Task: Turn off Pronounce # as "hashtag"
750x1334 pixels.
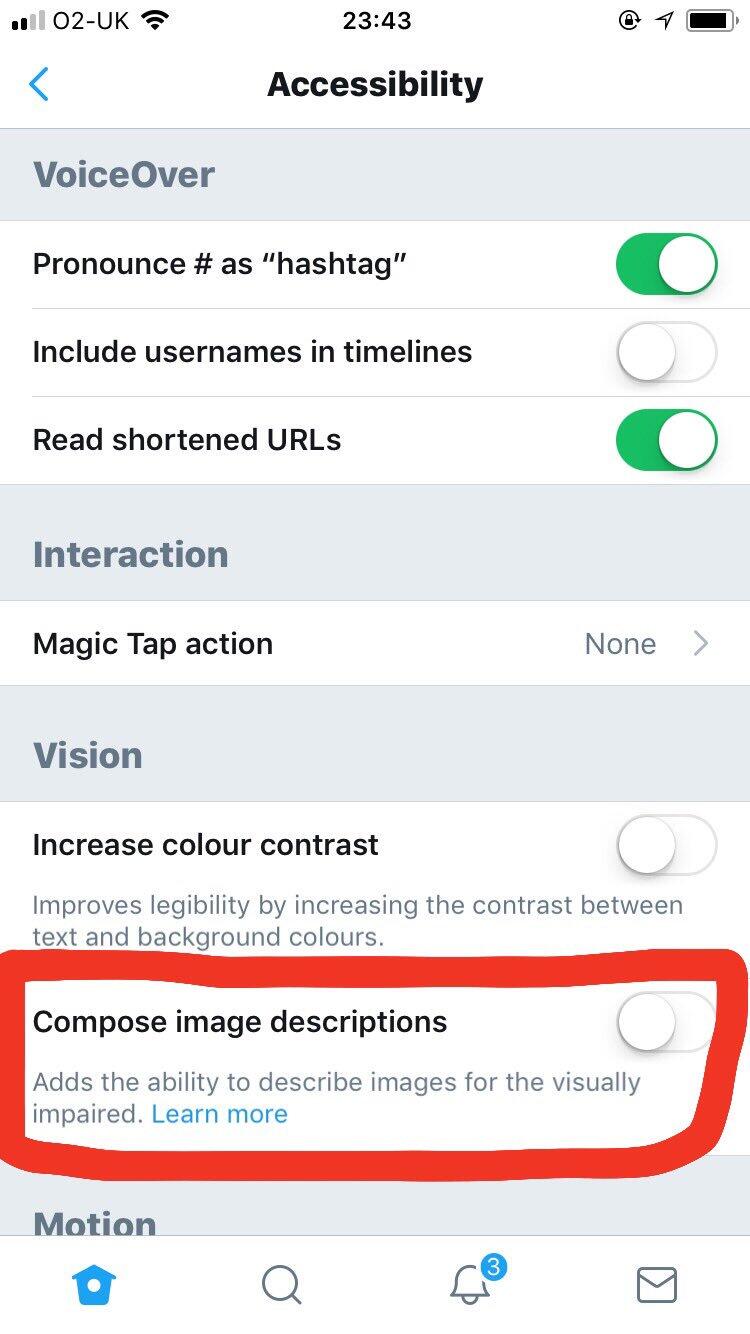Action: pos(666,265)
